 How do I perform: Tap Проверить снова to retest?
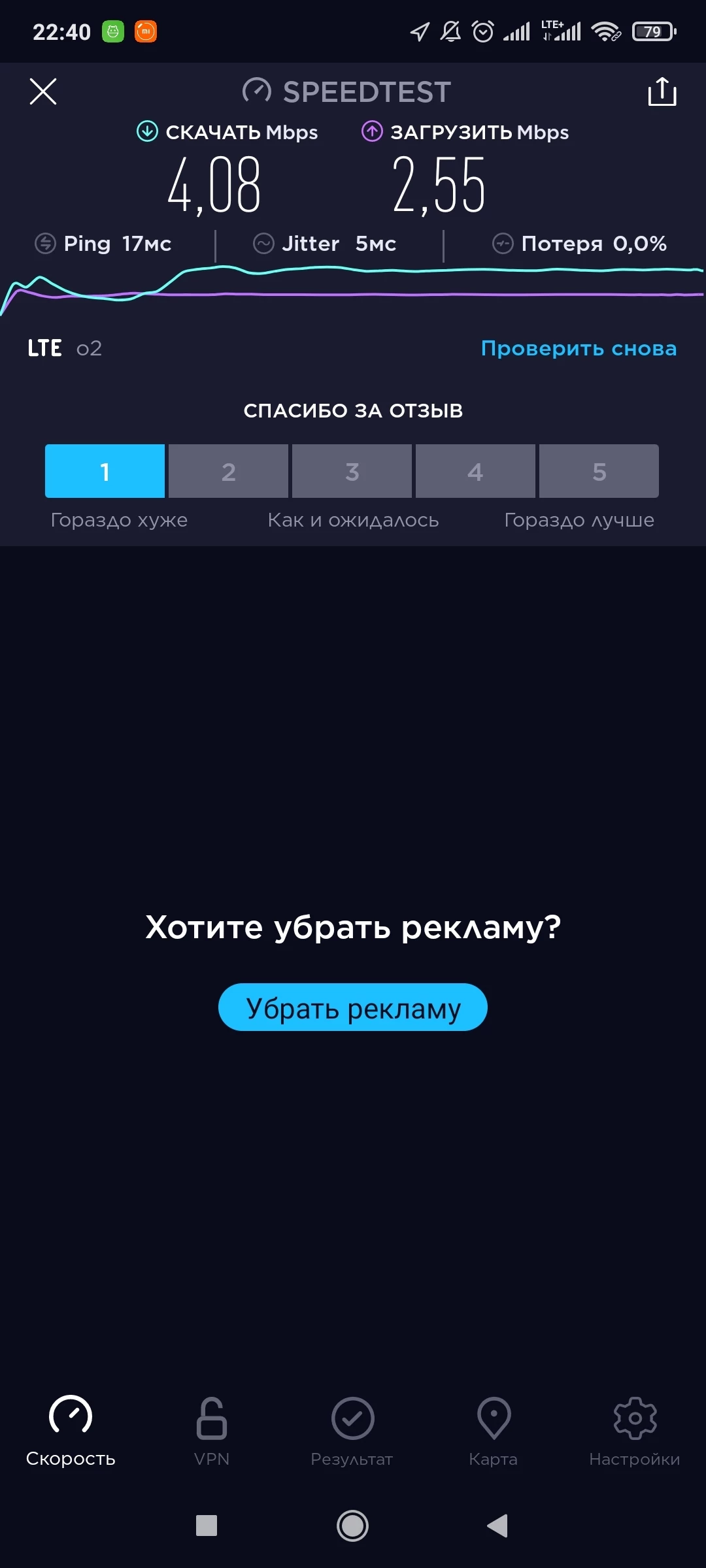tap(579, 348)
